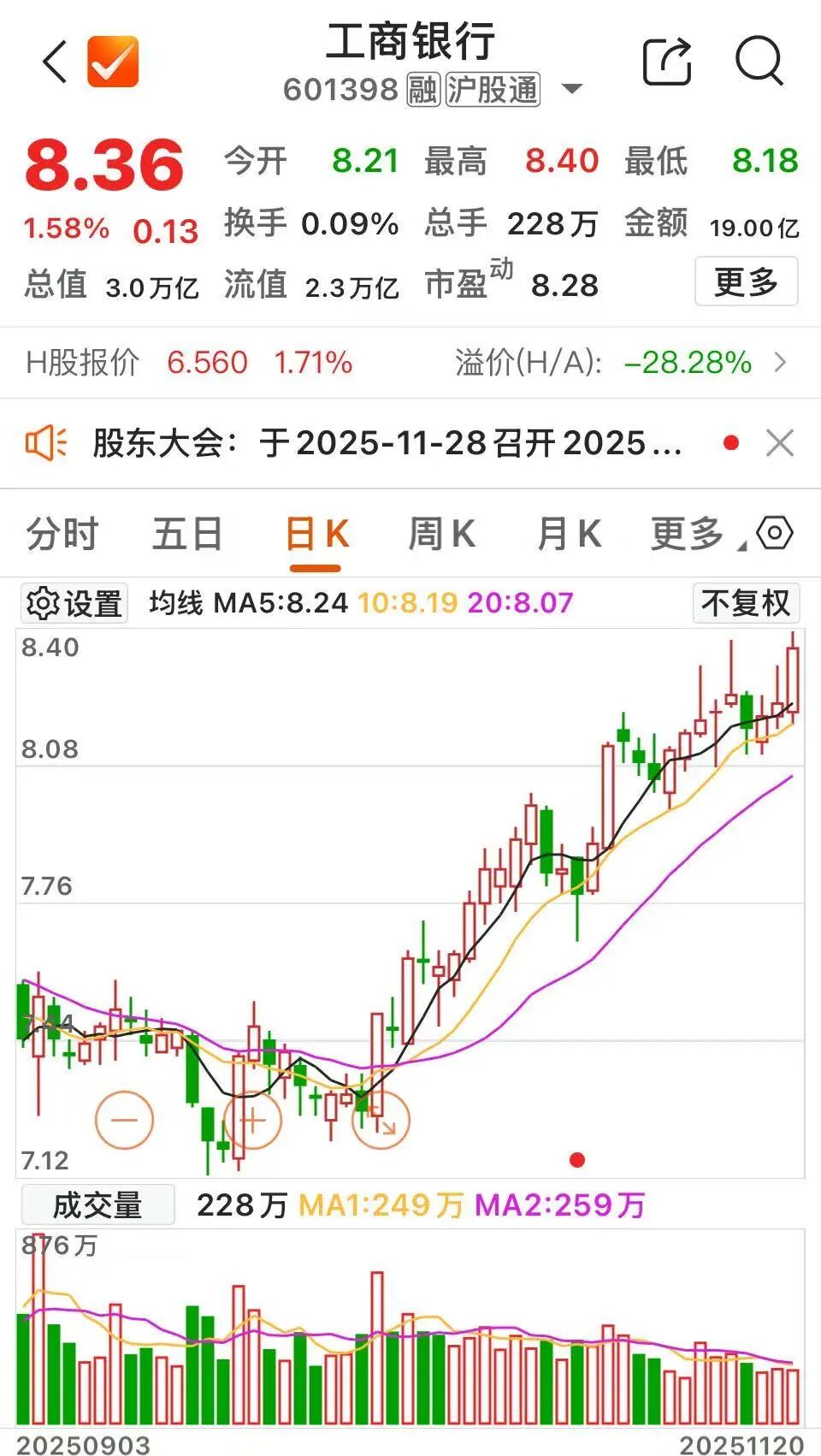Switch the 成交量 sub-indicator
The image size is (821, 1456).
97,1205
